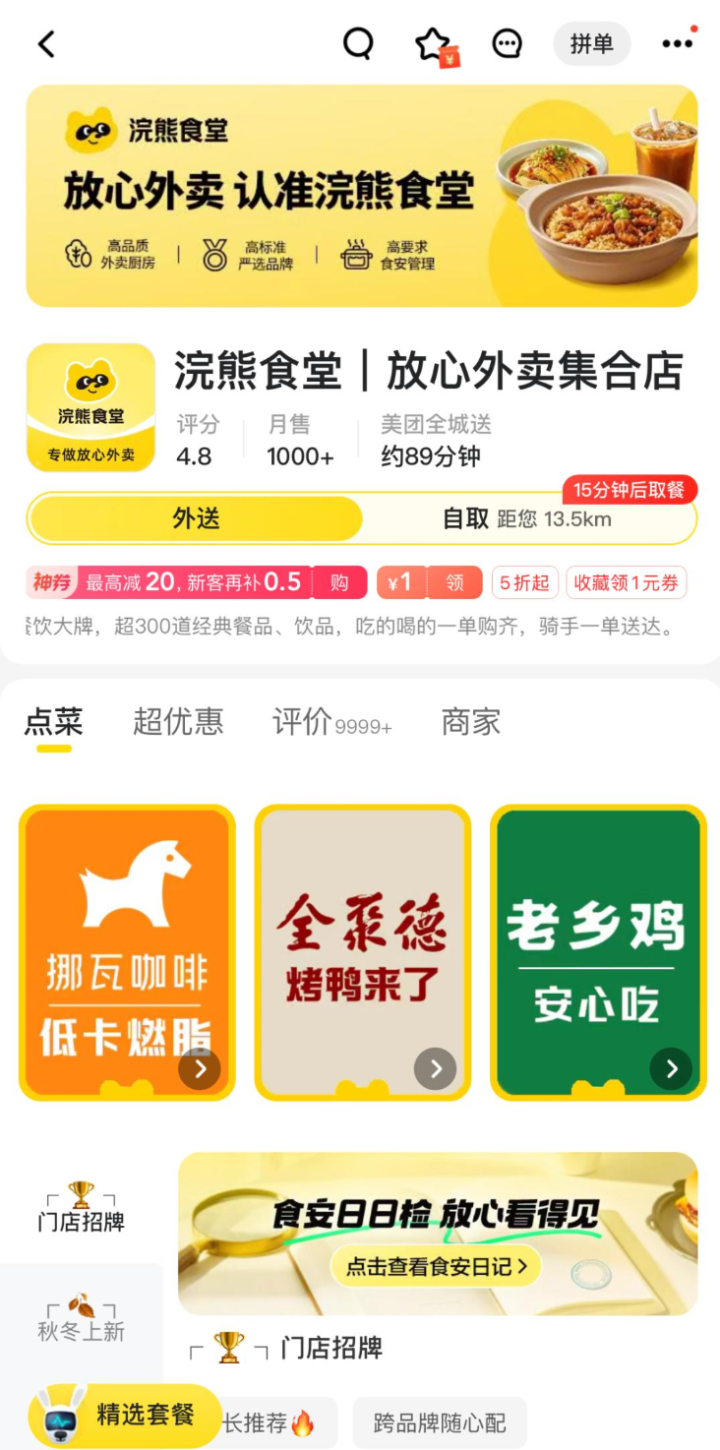Open the three-dot overflow menu
This screenshot has height=1450, width=720.
[677, 44]
